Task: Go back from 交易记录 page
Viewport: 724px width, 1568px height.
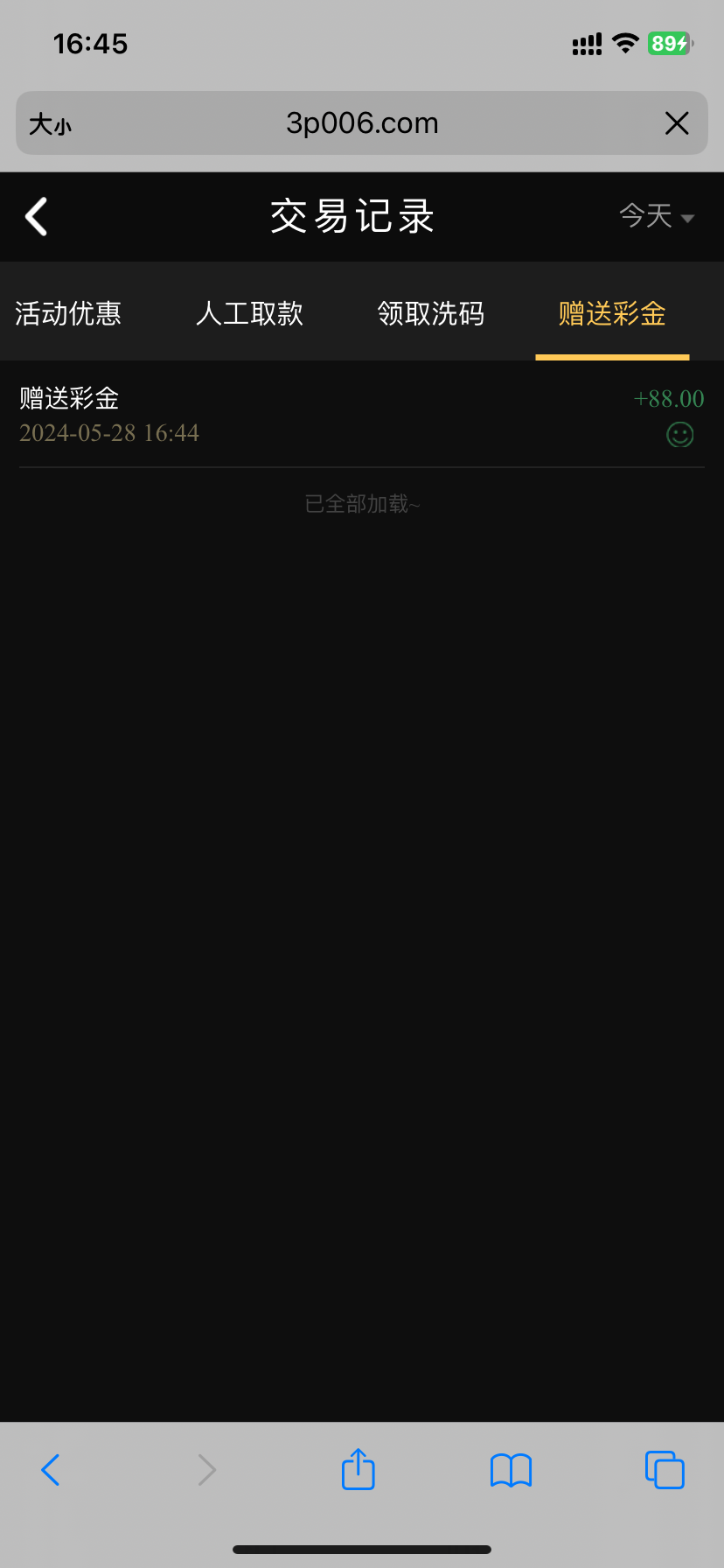Action: click(37, 217)
